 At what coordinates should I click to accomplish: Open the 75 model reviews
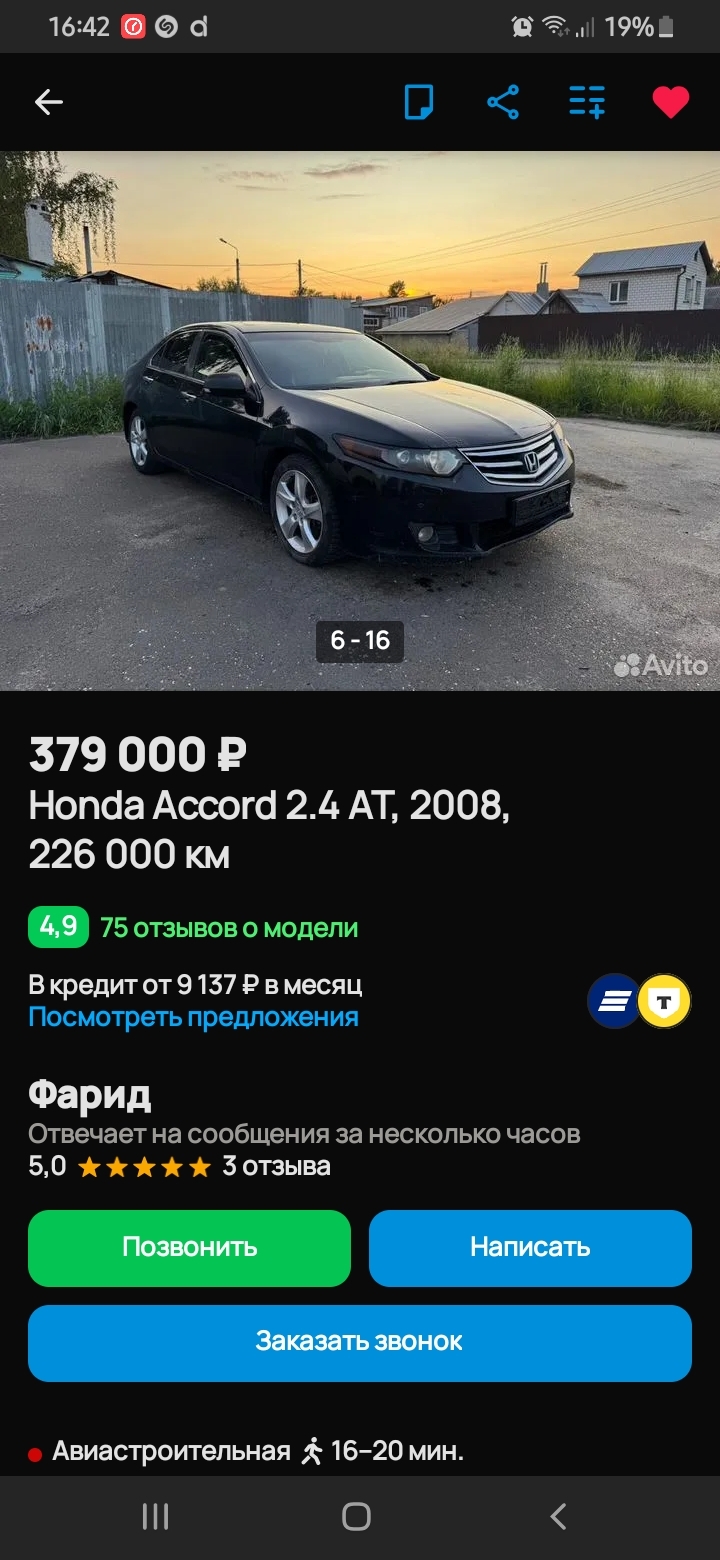[229, 928]
